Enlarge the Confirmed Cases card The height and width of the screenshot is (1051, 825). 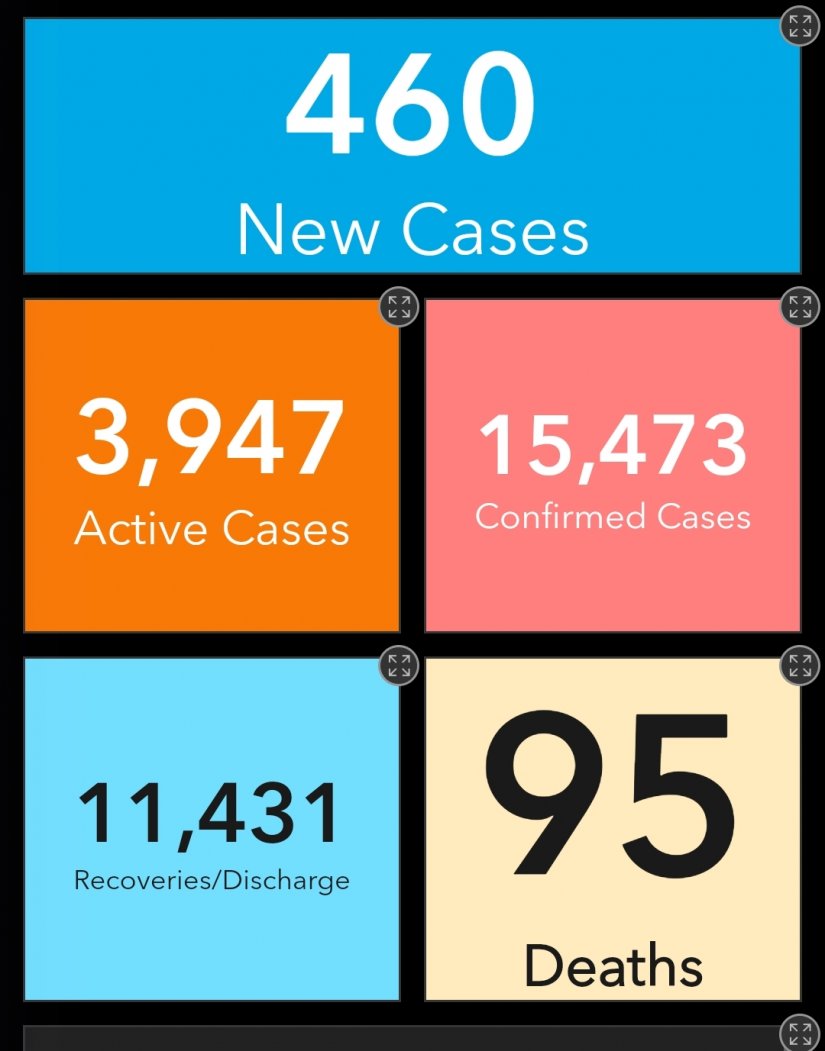coord(798,307)
